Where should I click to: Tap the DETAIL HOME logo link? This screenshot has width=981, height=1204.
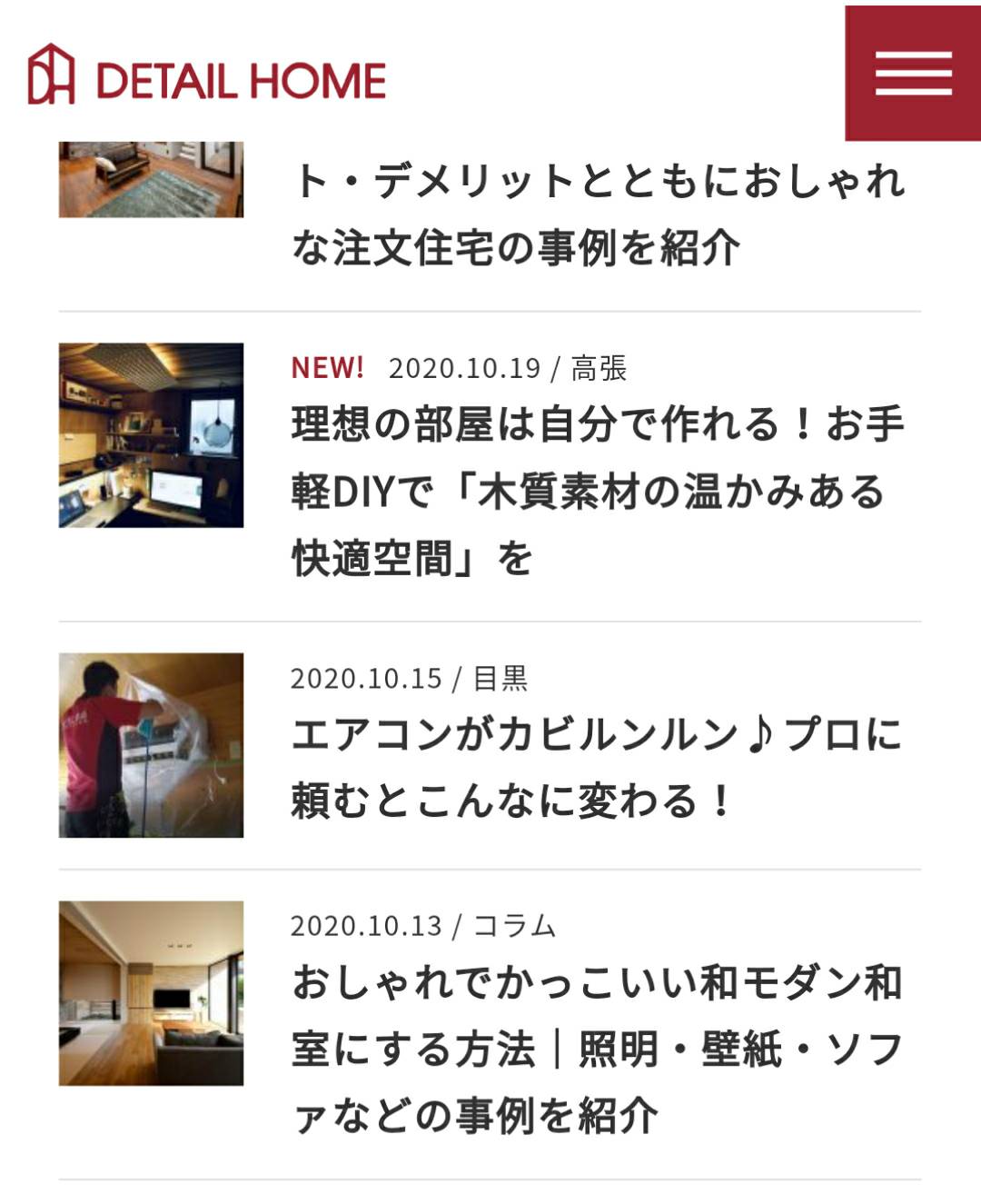[207, 76]
